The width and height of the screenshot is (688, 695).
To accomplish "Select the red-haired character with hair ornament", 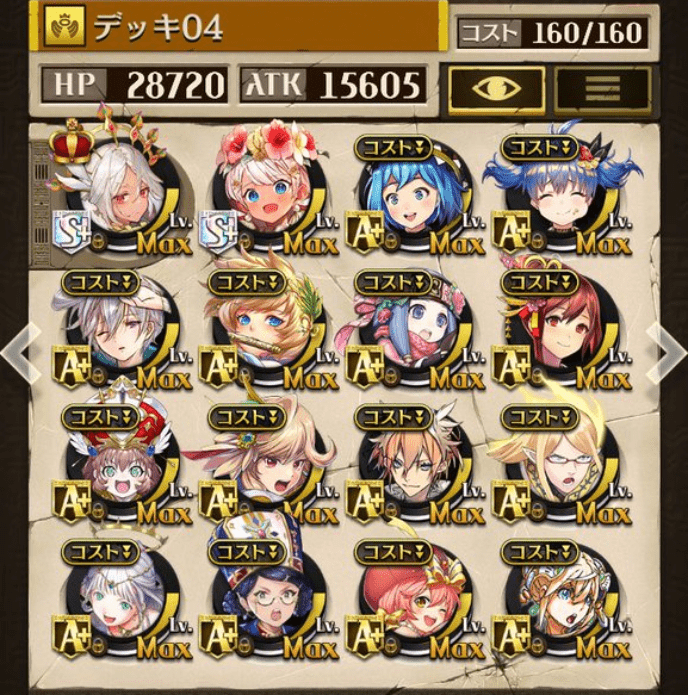I will coord(560,328).
